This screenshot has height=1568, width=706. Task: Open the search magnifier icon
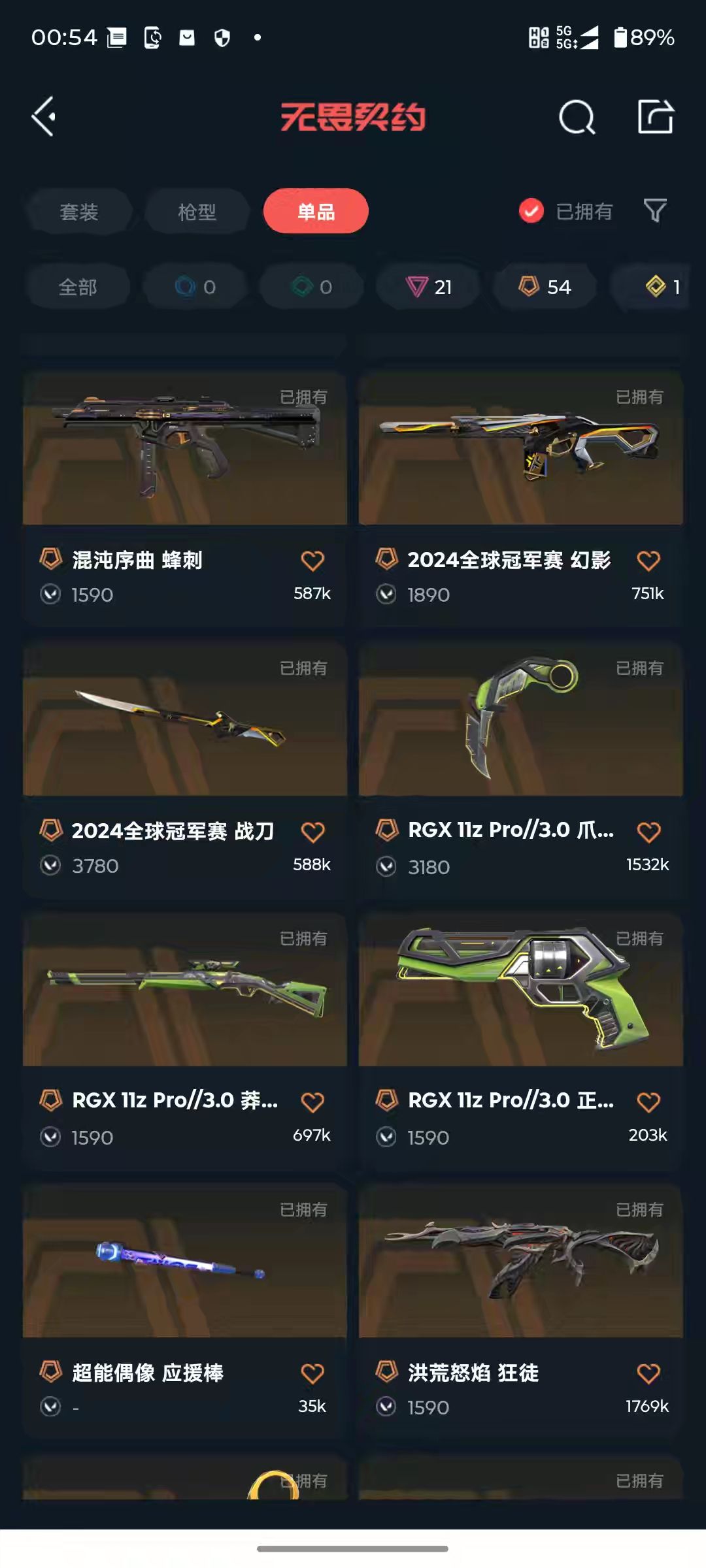click(x=577, y=118)
